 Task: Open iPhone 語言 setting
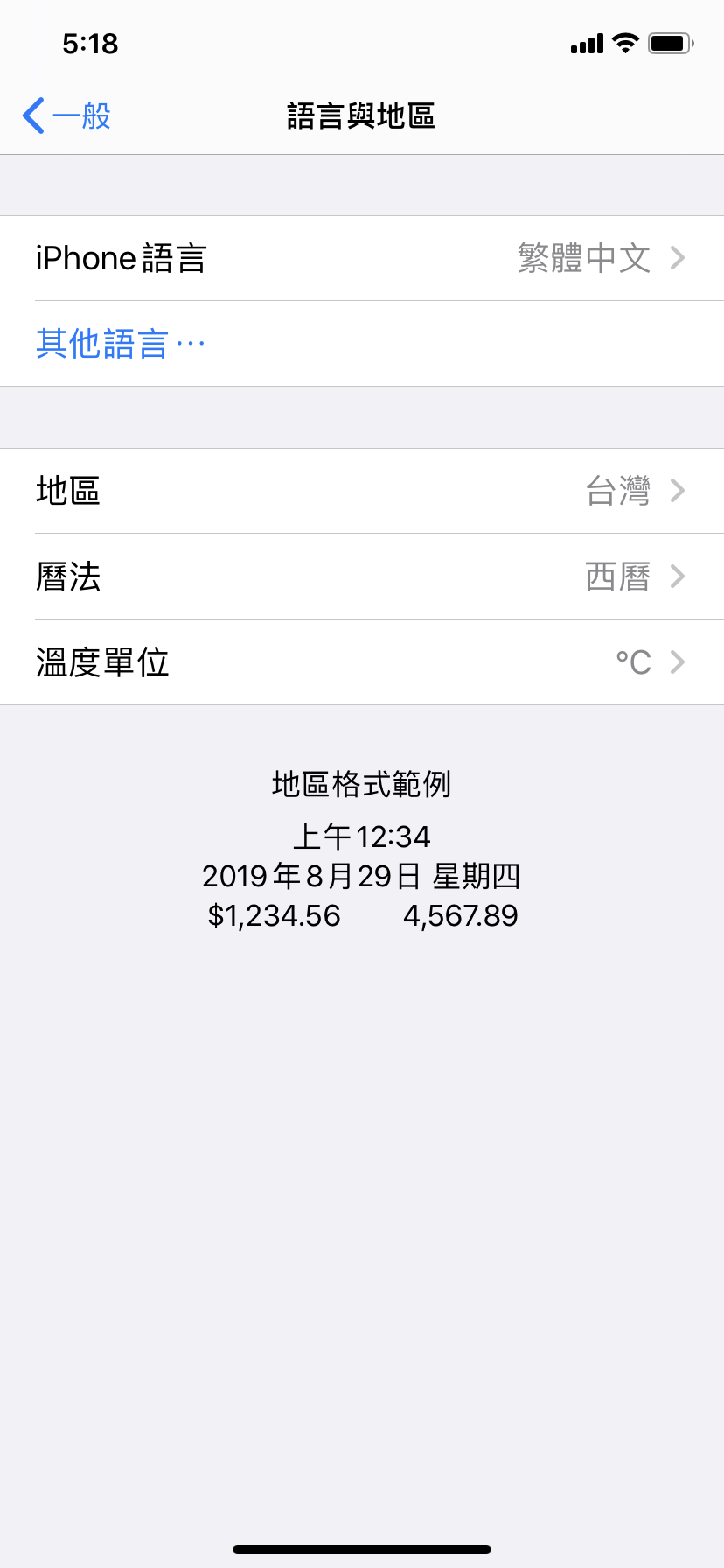coord(362,258)
